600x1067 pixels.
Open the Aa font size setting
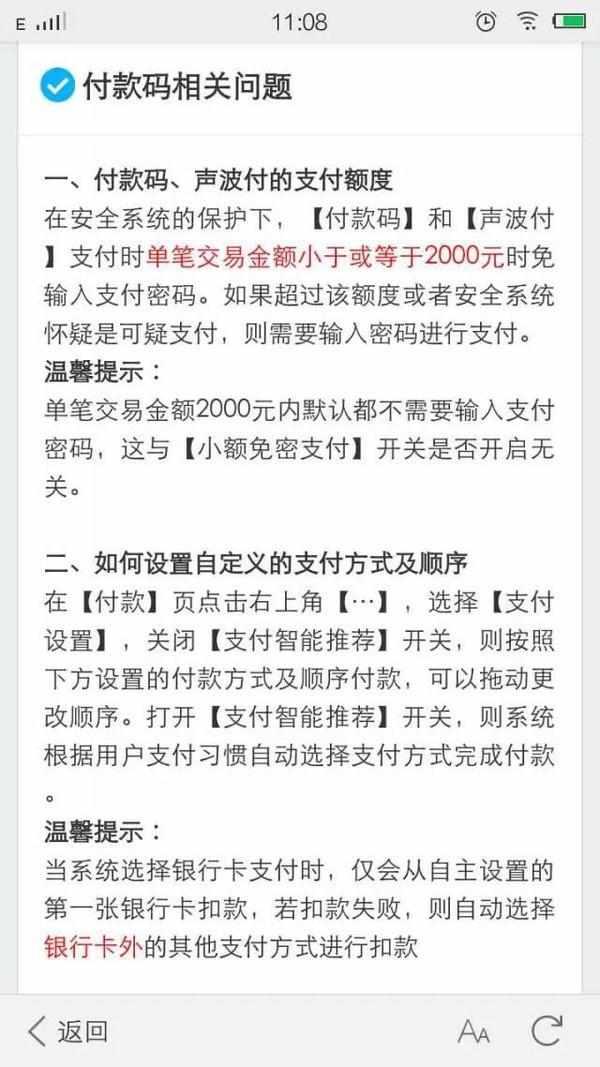[x=473, y=1032]
